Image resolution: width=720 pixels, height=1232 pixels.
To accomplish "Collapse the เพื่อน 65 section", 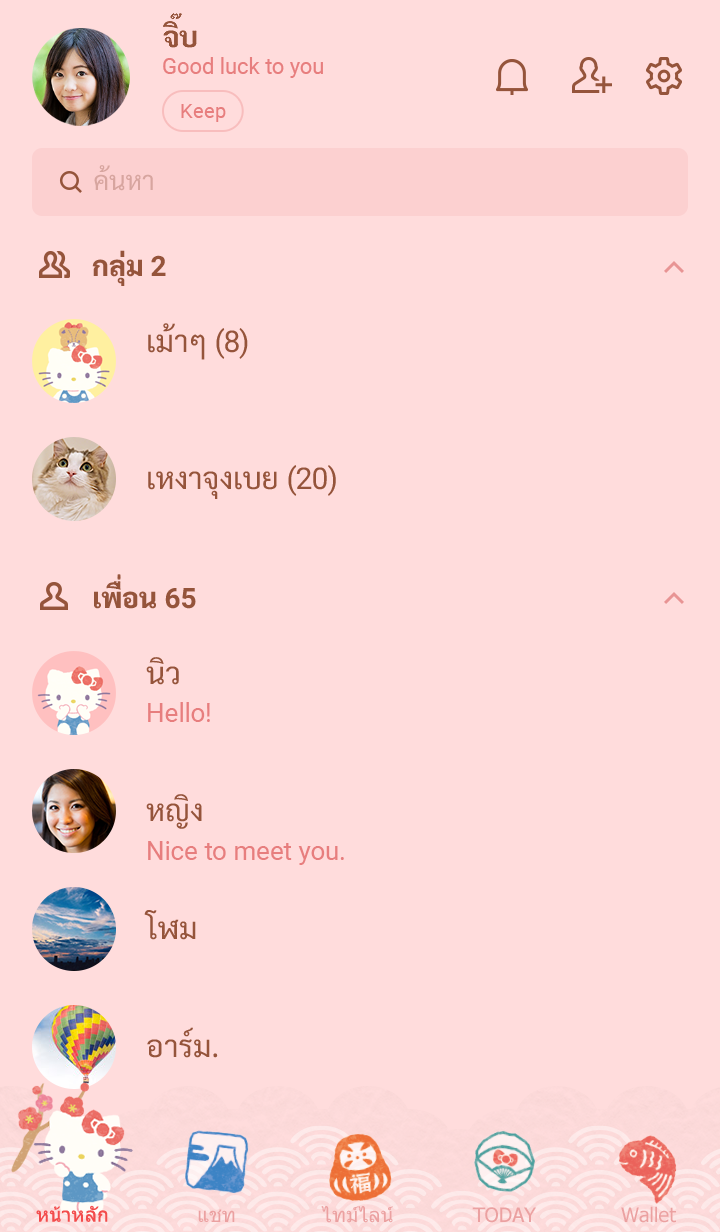I will click(x=674, y=598).
